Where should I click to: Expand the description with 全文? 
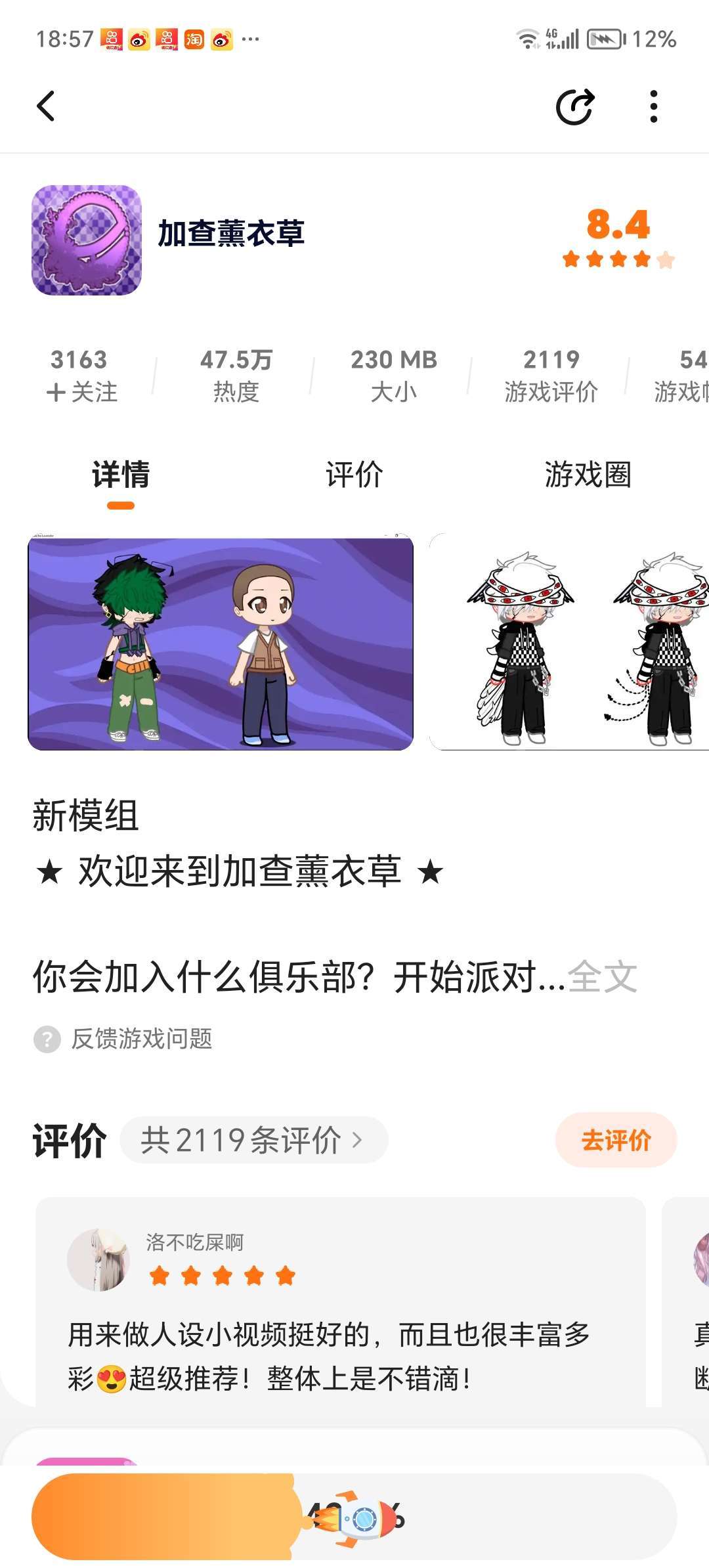(x=603, y=977)
